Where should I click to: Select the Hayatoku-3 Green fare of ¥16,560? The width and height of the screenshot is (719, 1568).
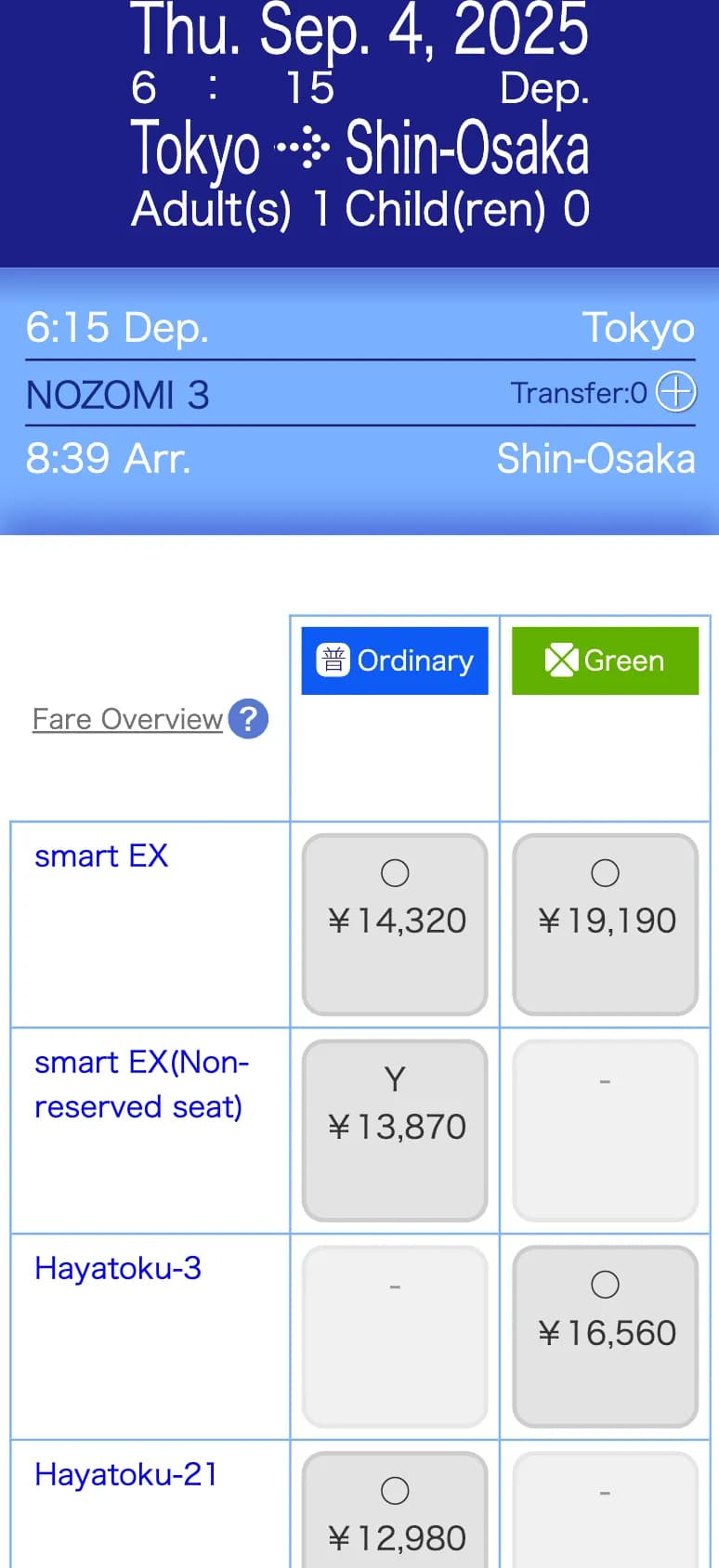pos(605,1335)
